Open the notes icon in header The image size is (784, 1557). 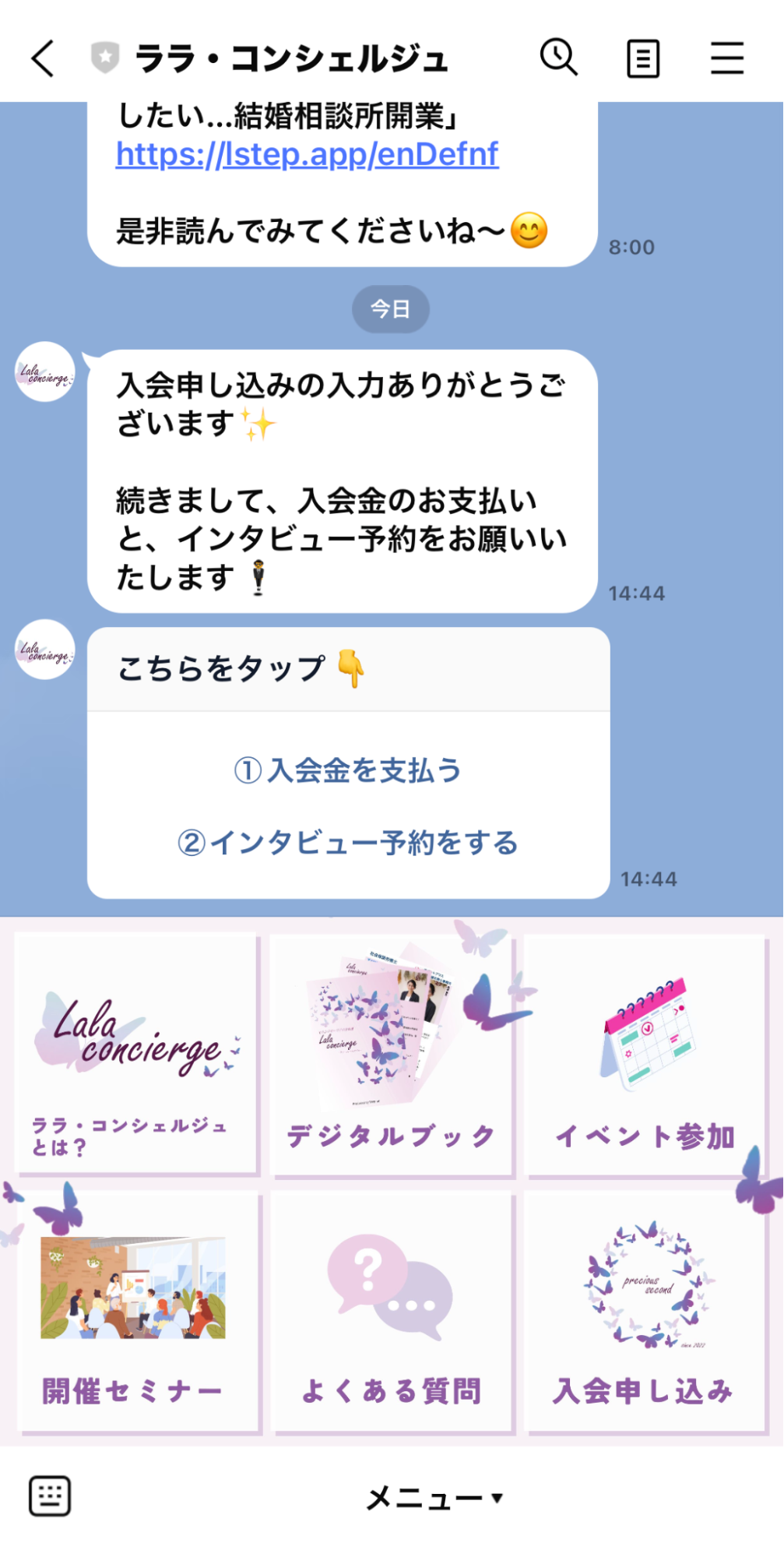pos(643,59)
